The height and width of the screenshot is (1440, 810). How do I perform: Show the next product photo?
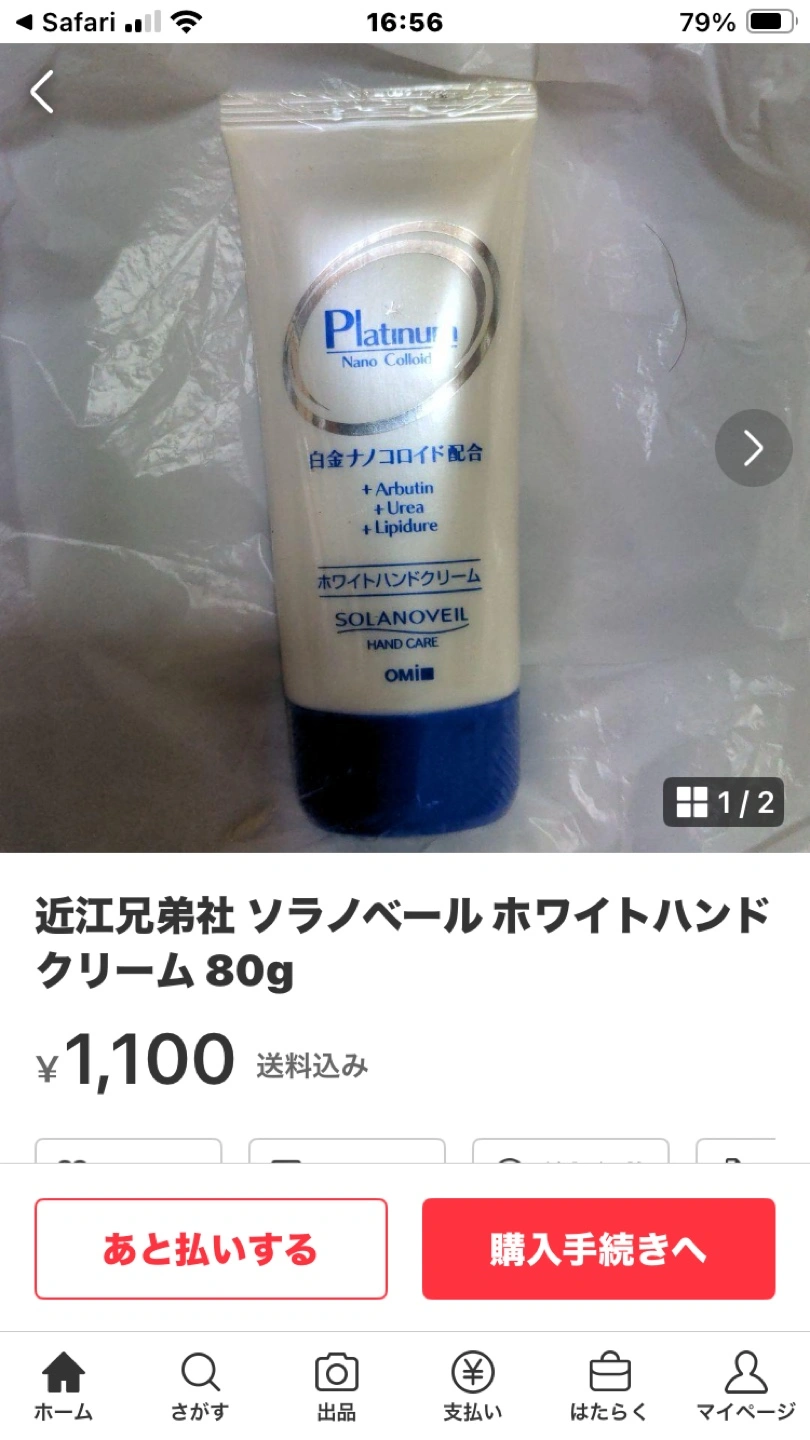click(753, 448)
